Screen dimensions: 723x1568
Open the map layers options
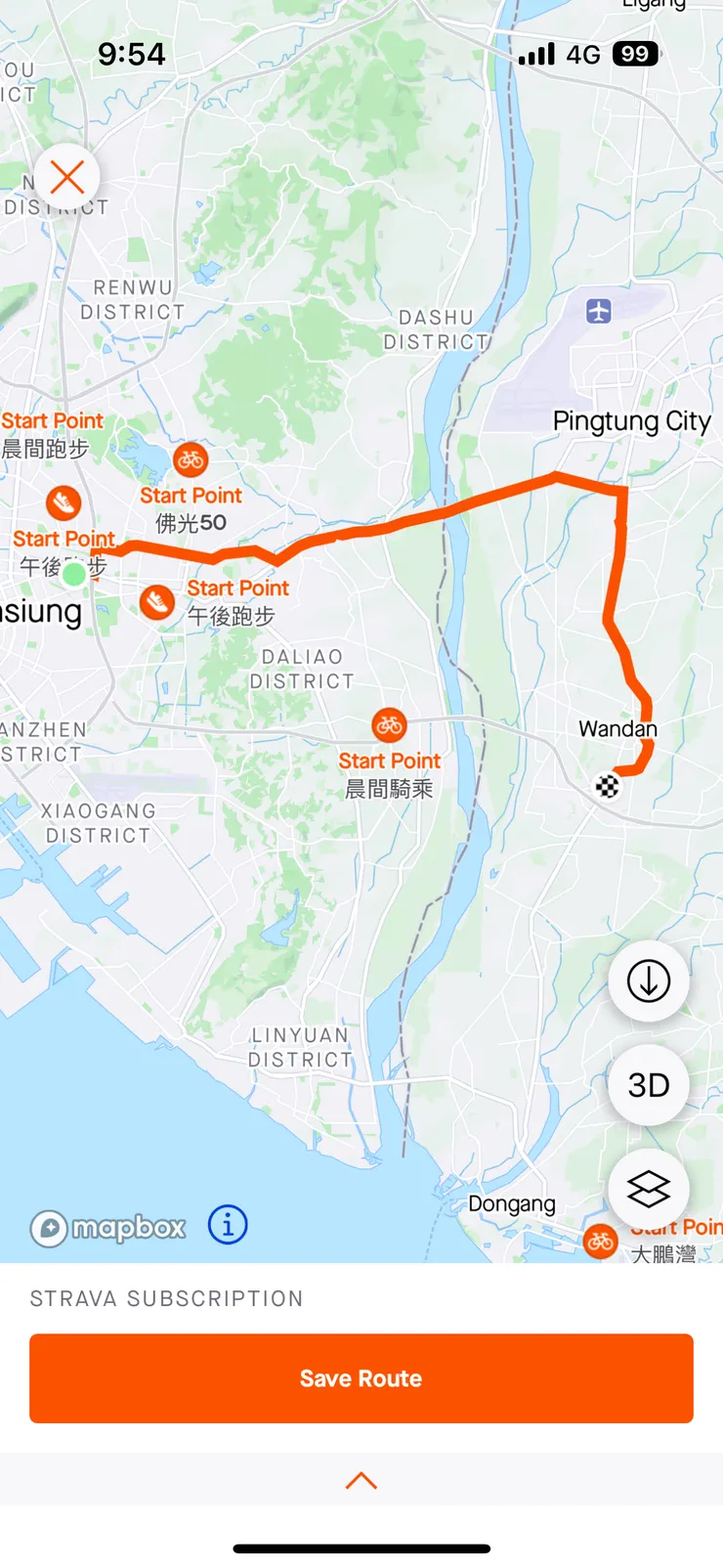(648, 1189)
